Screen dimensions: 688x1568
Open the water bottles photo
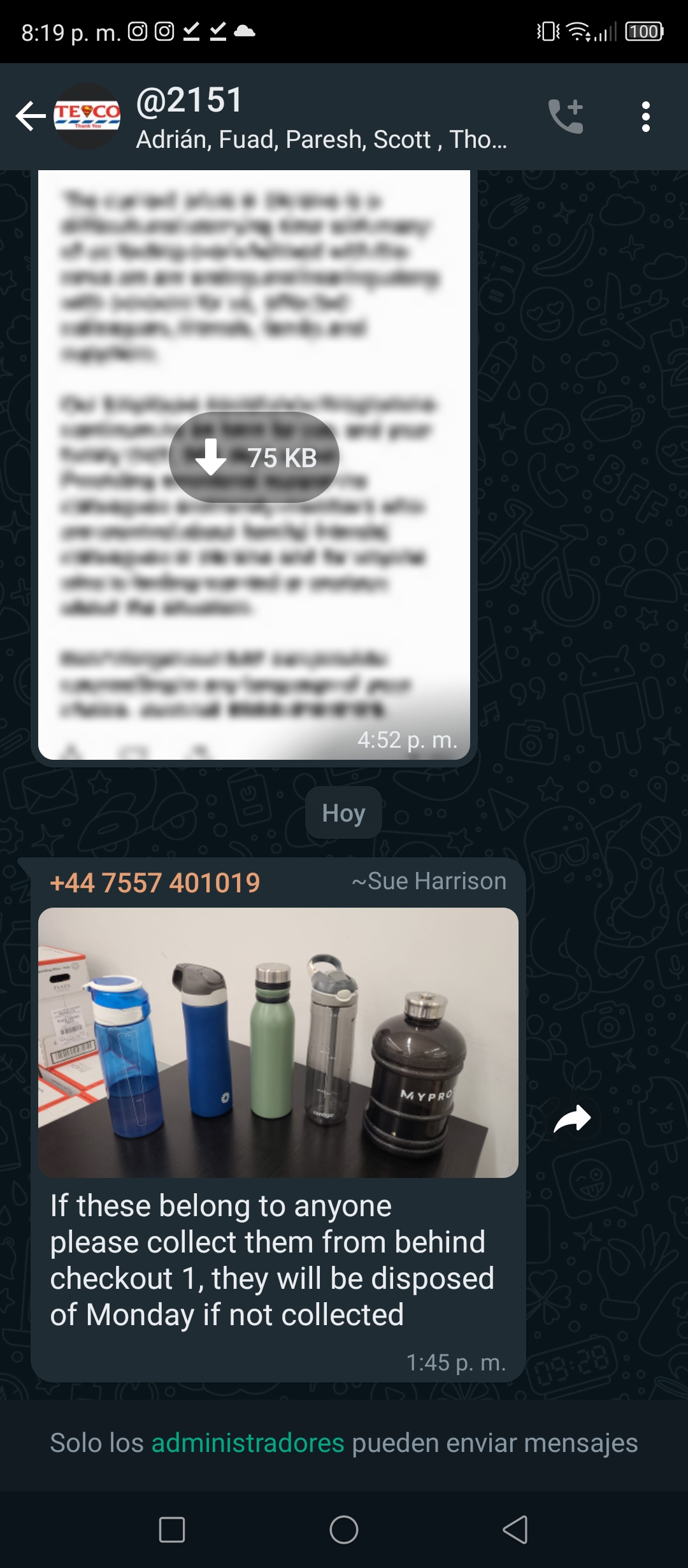click(278, 1042)
